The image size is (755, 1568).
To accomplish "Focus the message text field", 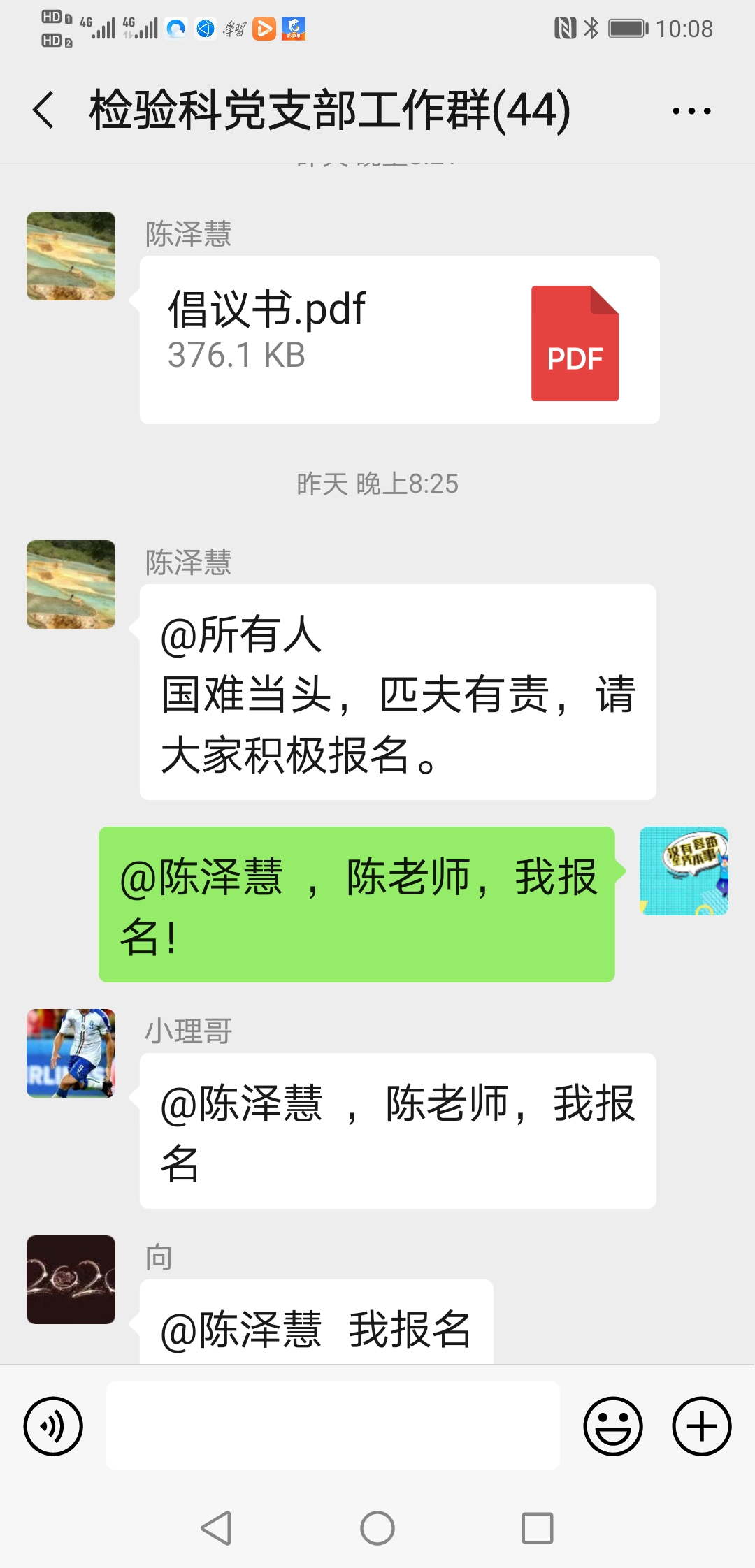I will [333, 1426].
